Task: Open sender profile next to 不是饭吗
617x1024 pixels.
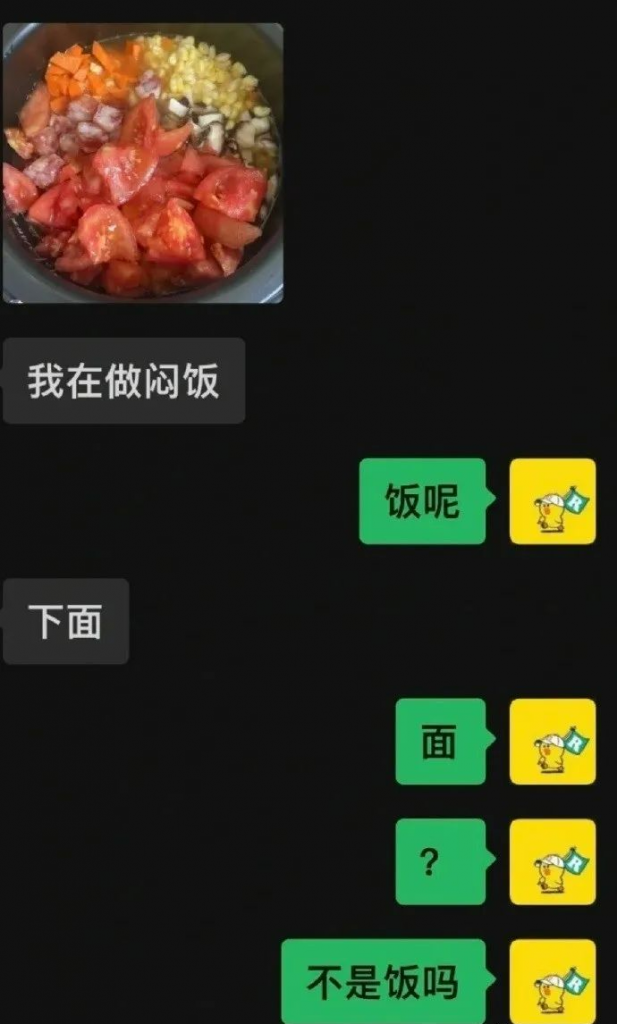Action: click(552, 982)
